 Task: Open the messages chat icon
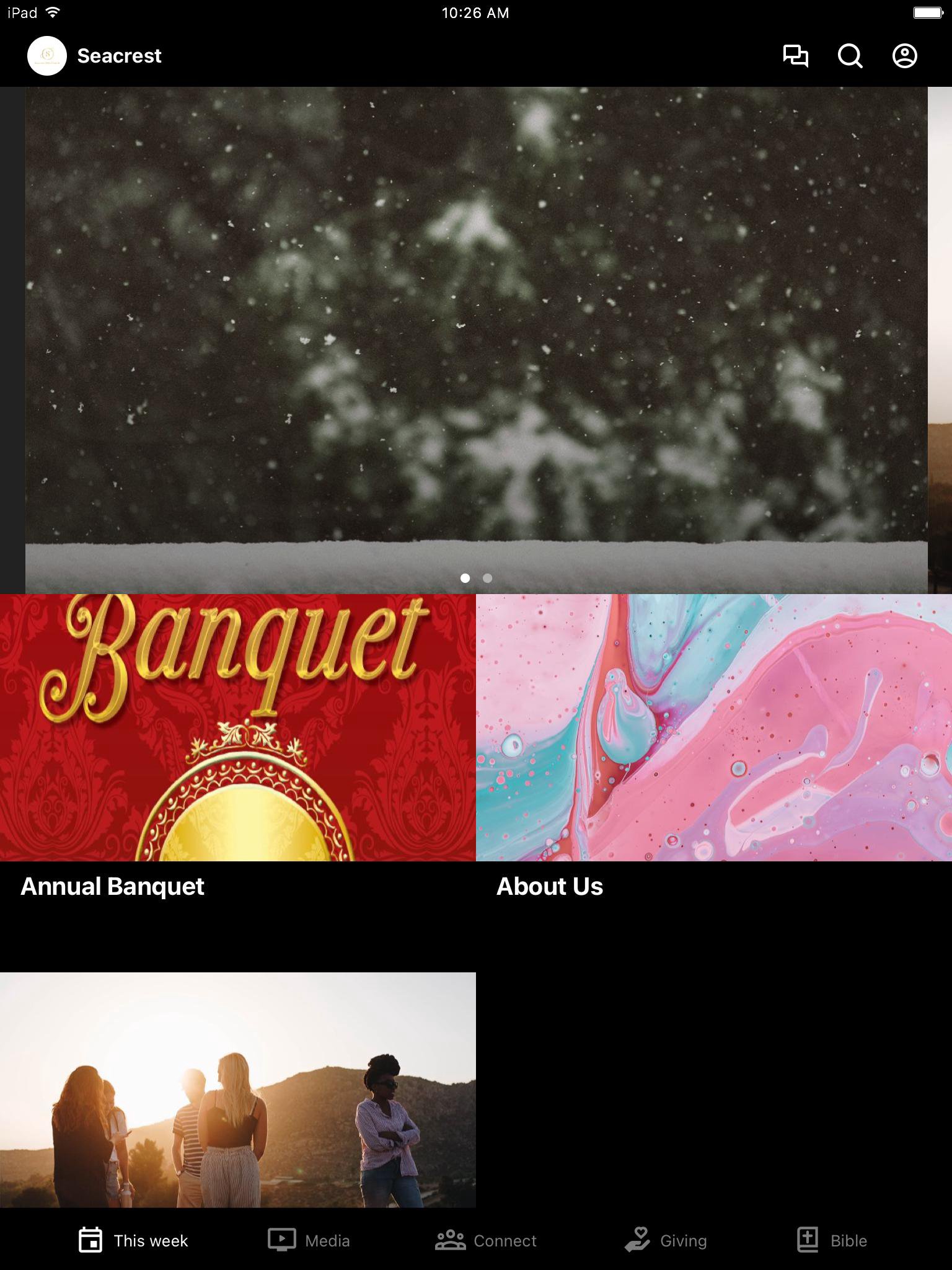tap(795, 56)
